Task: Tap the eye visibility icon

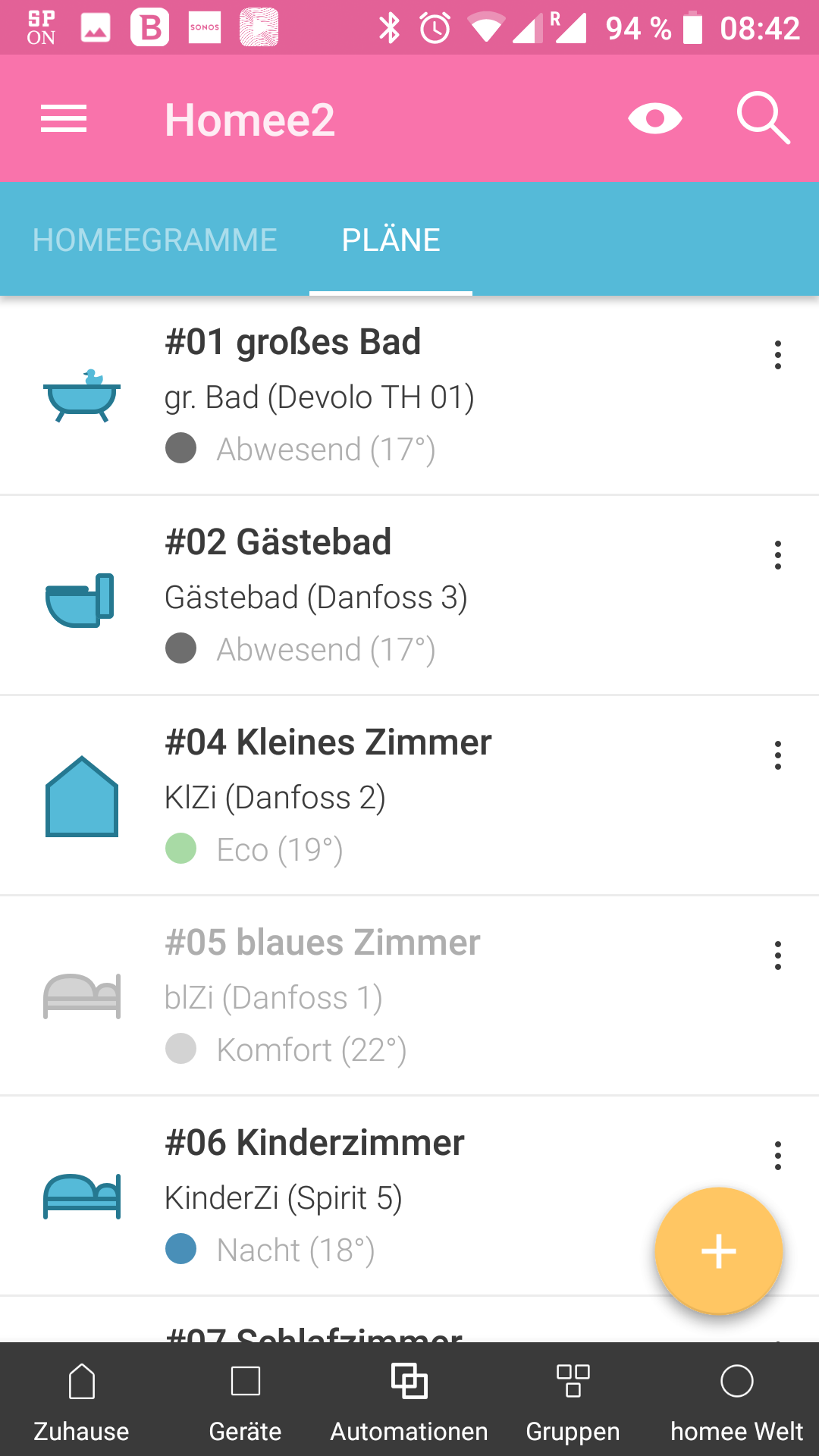Action: (x=655, y=119)
